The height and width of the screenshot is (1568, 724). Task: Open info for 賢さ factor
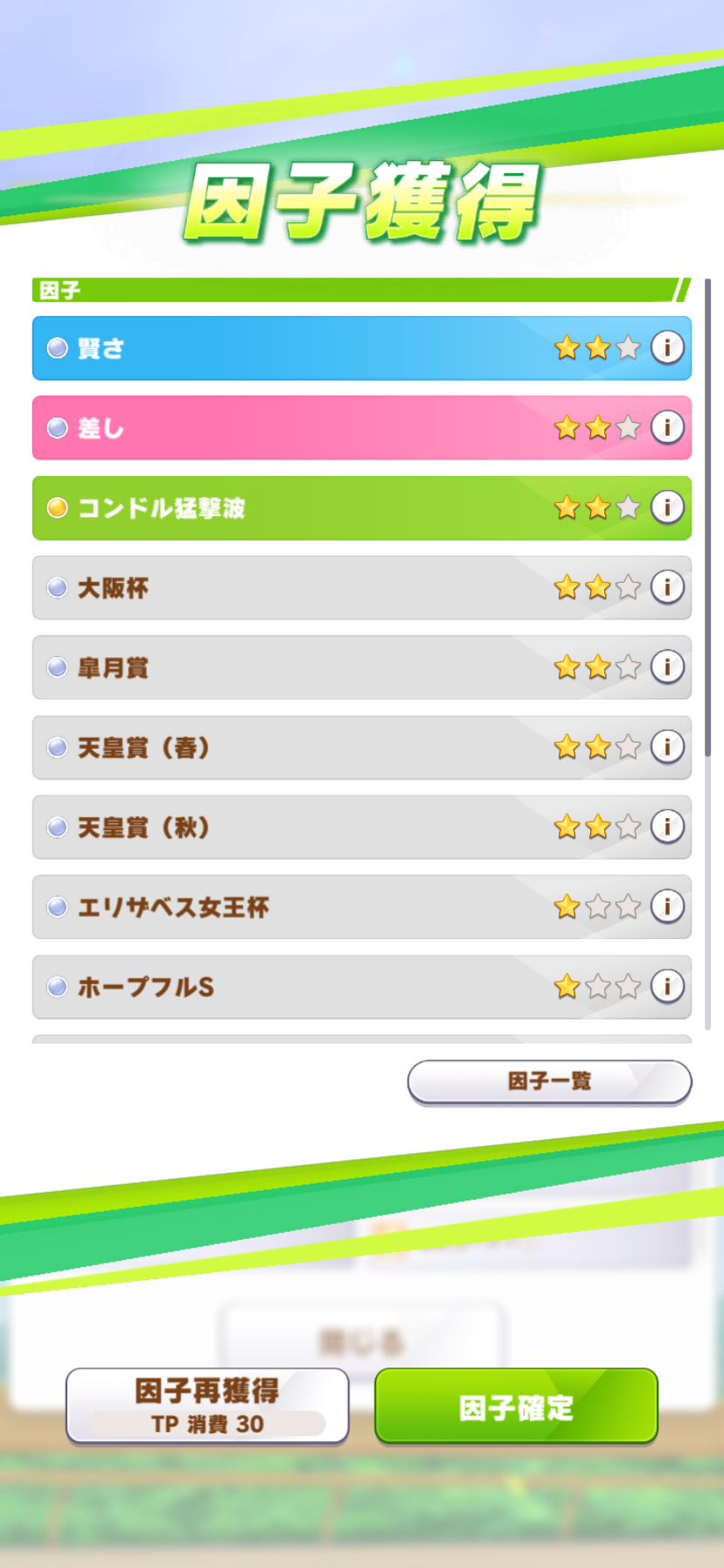[x=667, y=347]
